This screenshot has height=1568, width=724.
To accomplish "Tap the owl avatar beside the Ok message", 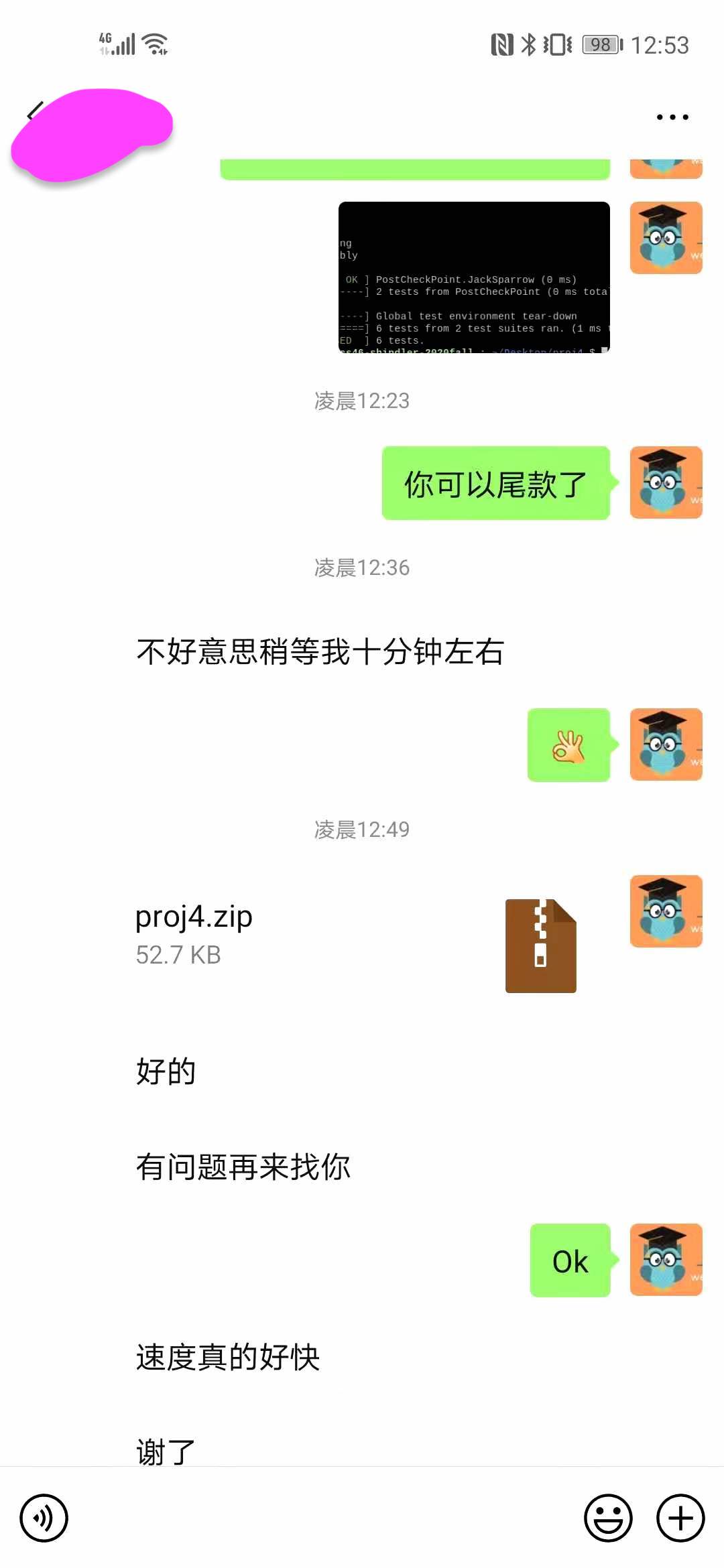I will (x=666, y=1260).
